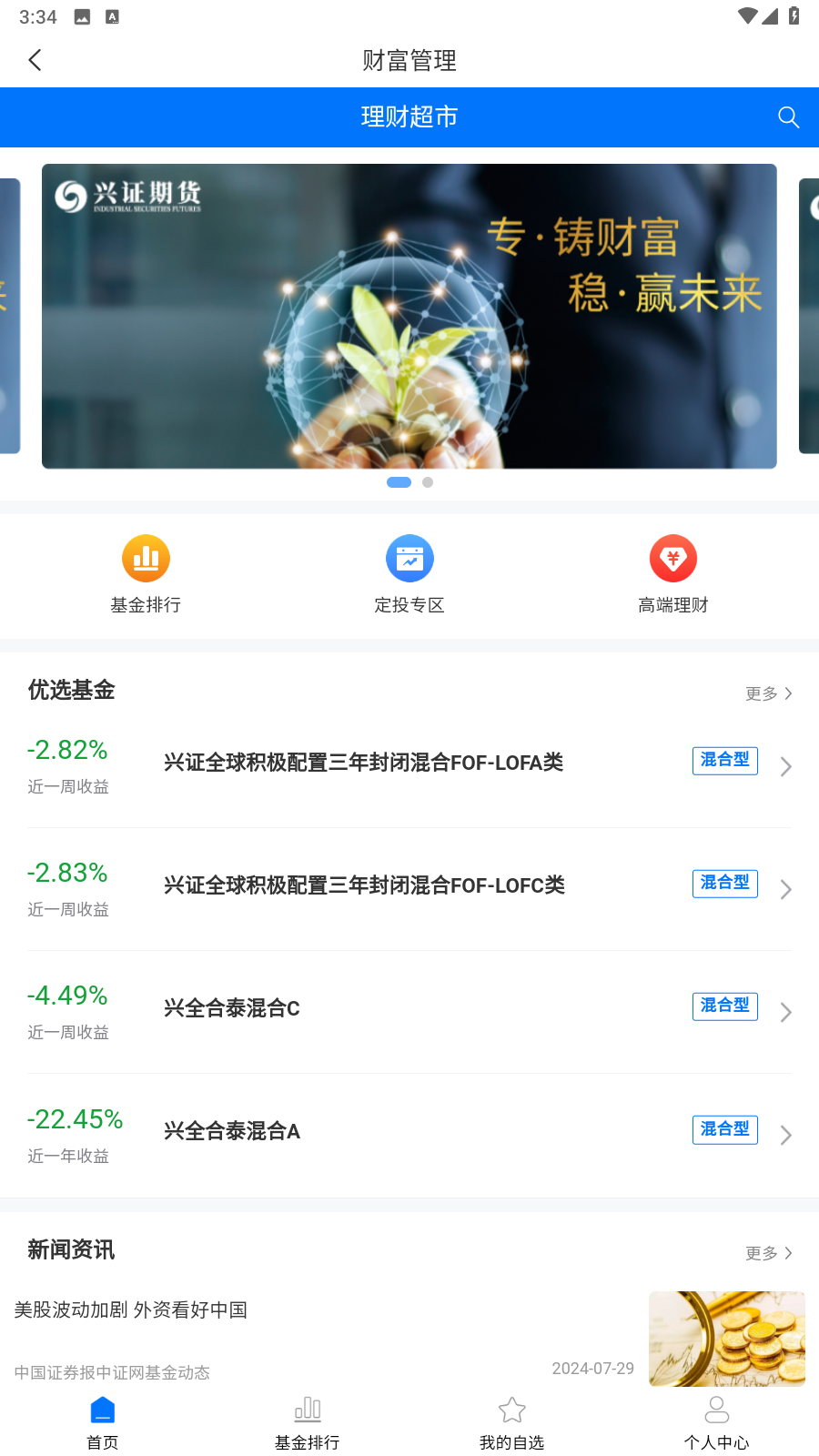819x1456 pixels.
Task: Select the 混合型 tag on 兴全合泰混合C
Action: click(x=724, y=1006)
